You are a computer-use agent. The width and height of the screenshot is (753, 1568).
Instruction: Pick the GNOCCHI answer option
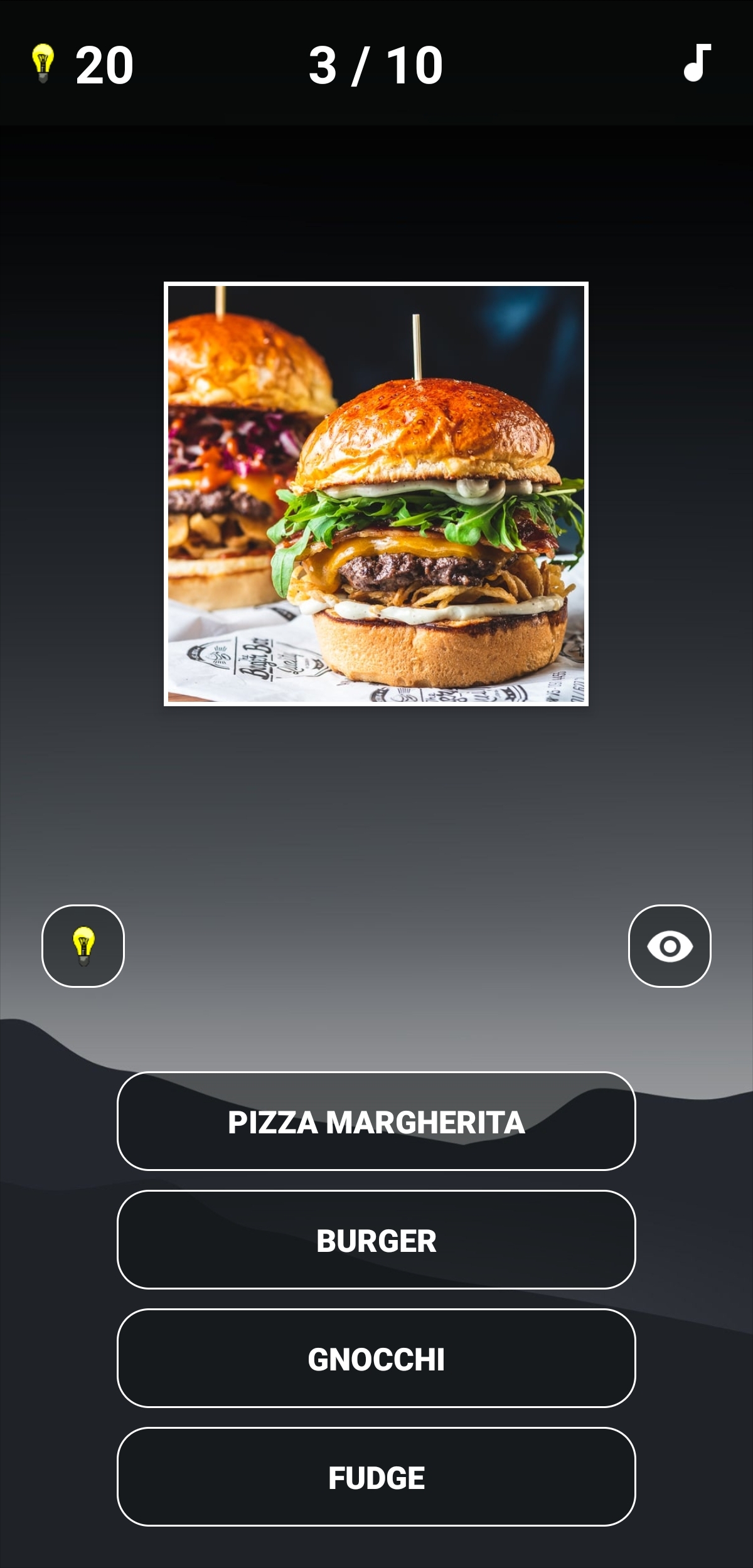[376, 1359]
